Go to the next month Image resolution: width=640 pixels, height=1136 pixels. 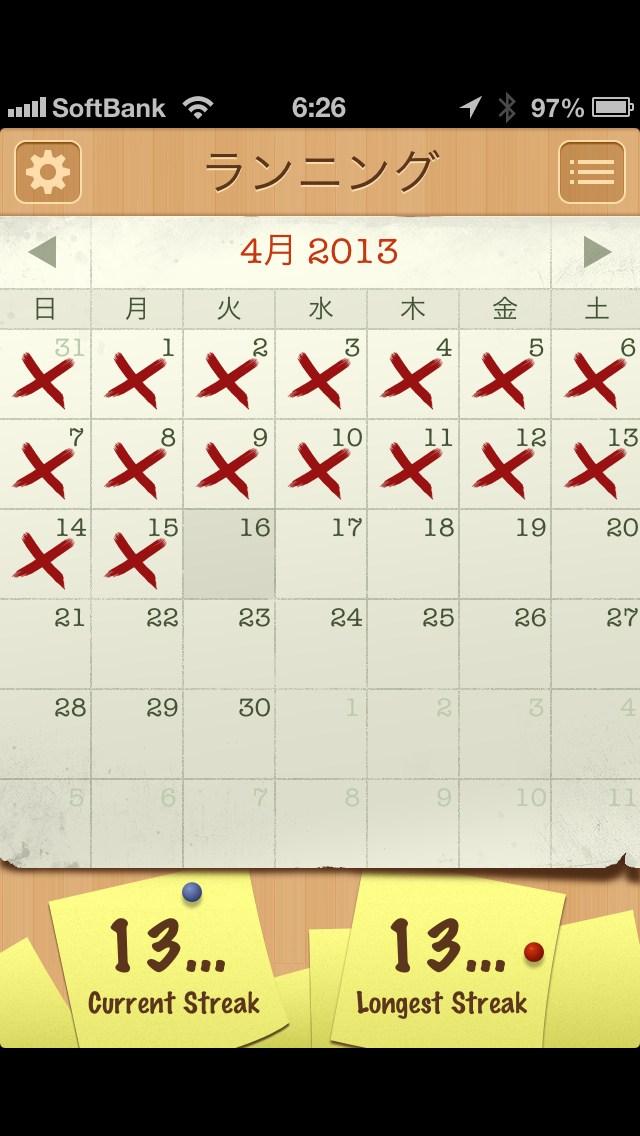(x=596, y=252)
